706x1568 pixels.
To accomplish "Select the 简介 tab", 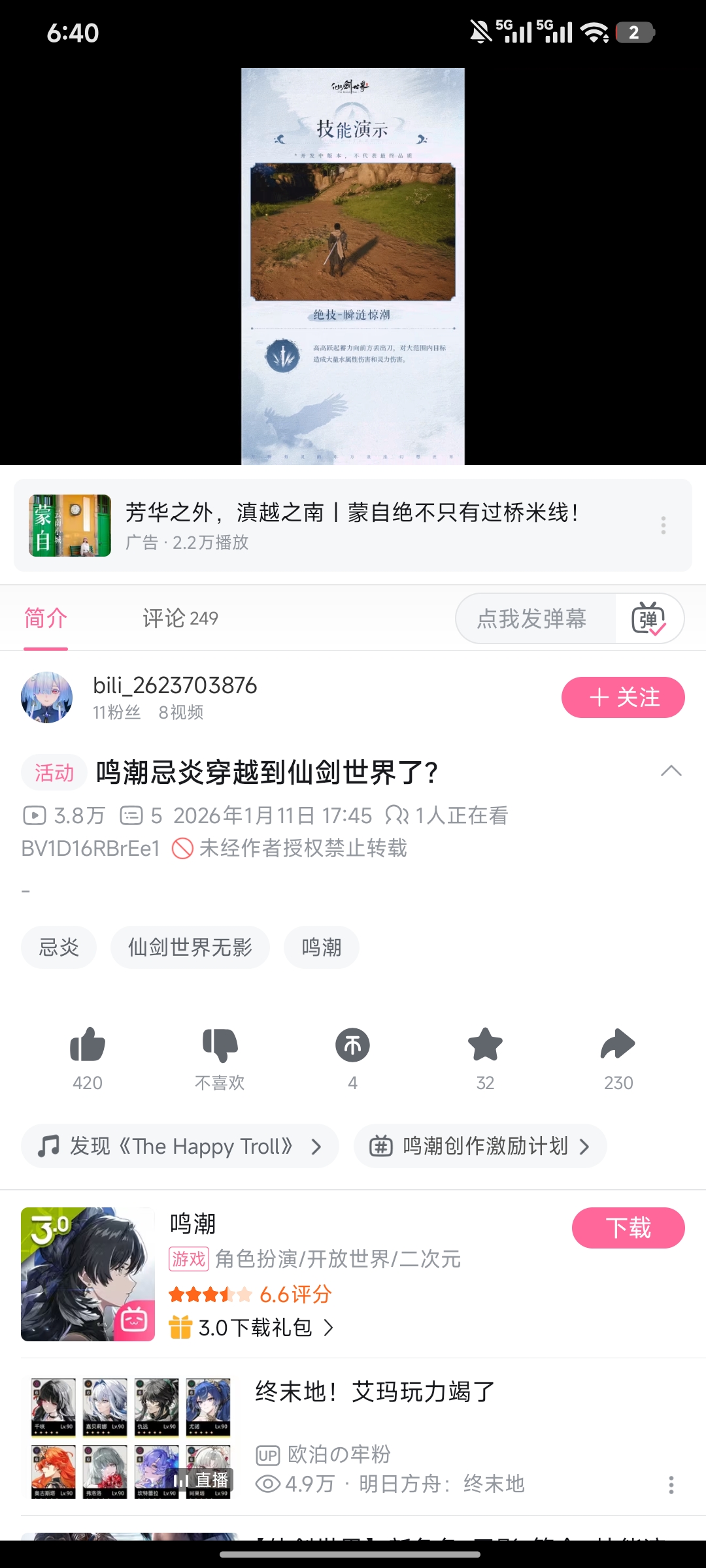I will click(x=46, y=618).
